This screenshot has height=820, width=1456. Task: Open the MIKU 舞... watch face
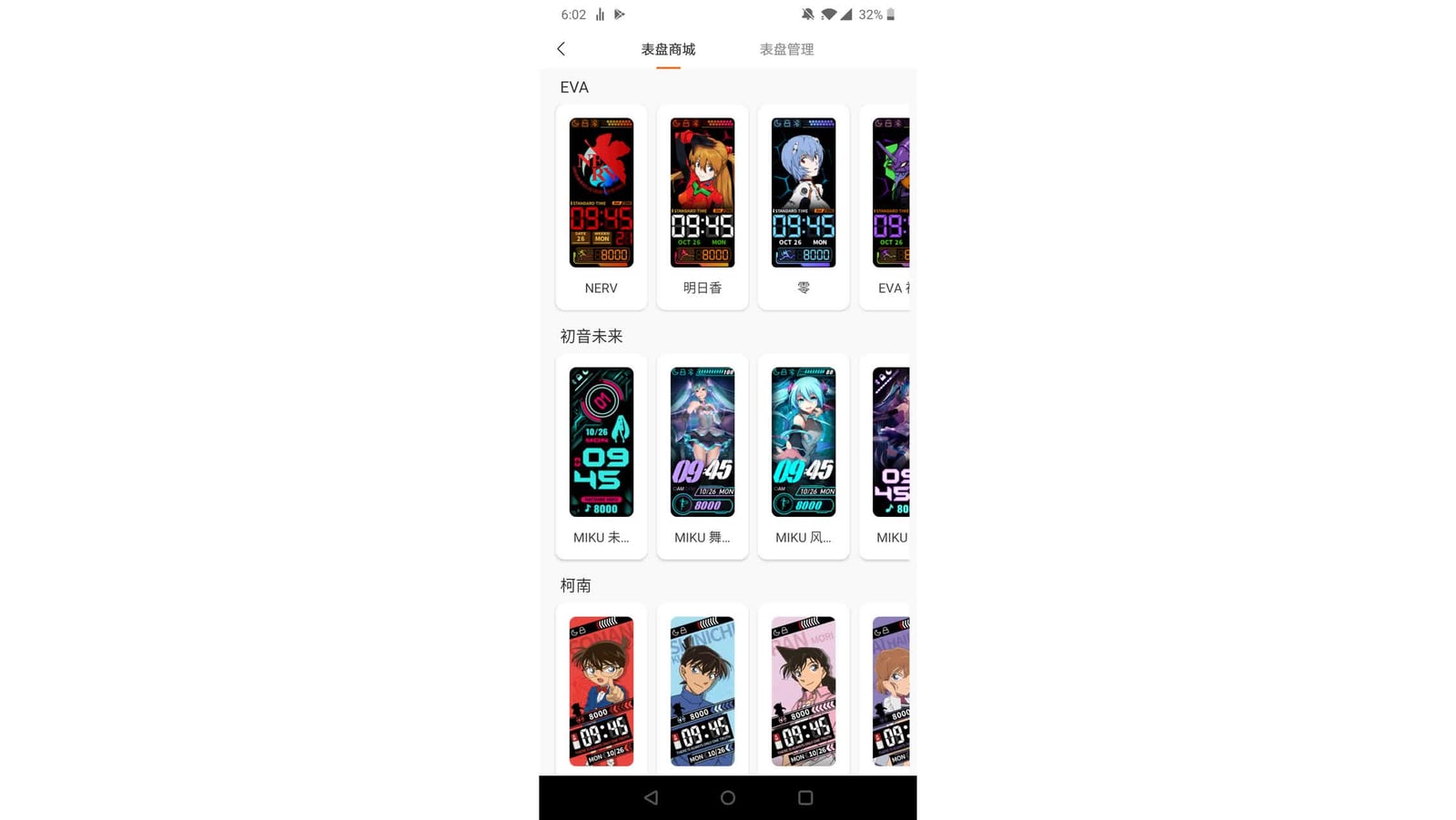click(x=702, y=455)
